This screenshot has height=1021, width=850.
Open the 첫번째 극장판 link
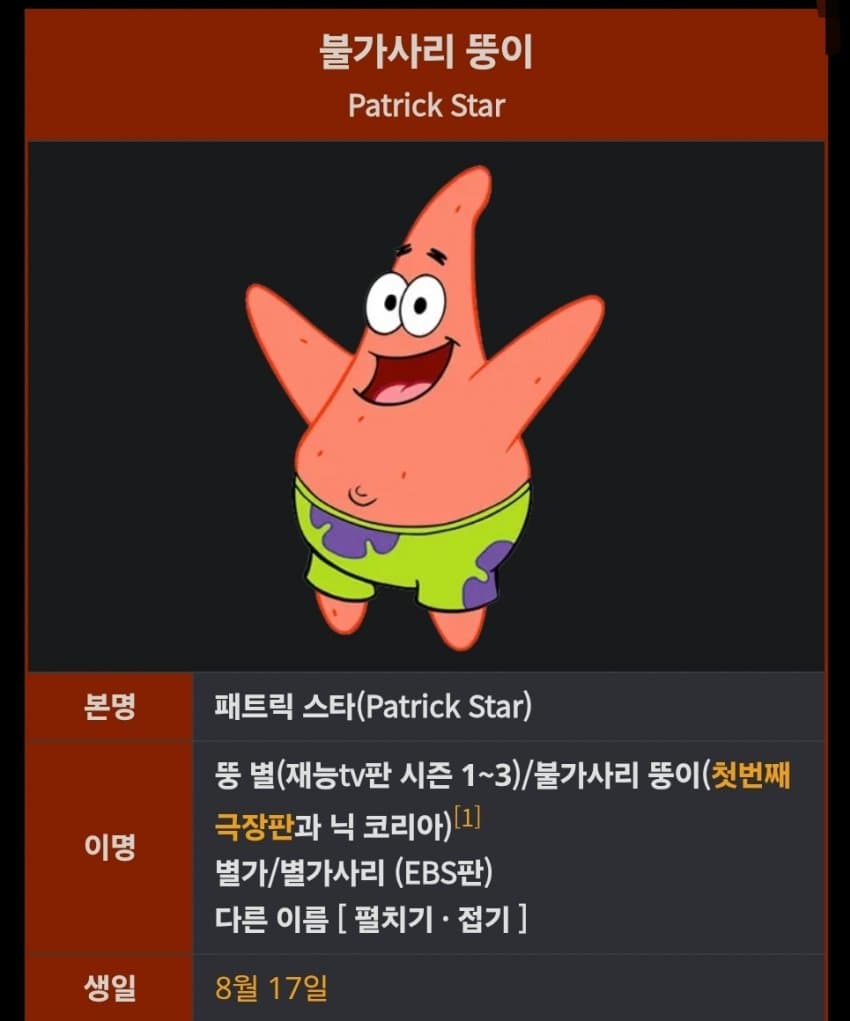752,774
